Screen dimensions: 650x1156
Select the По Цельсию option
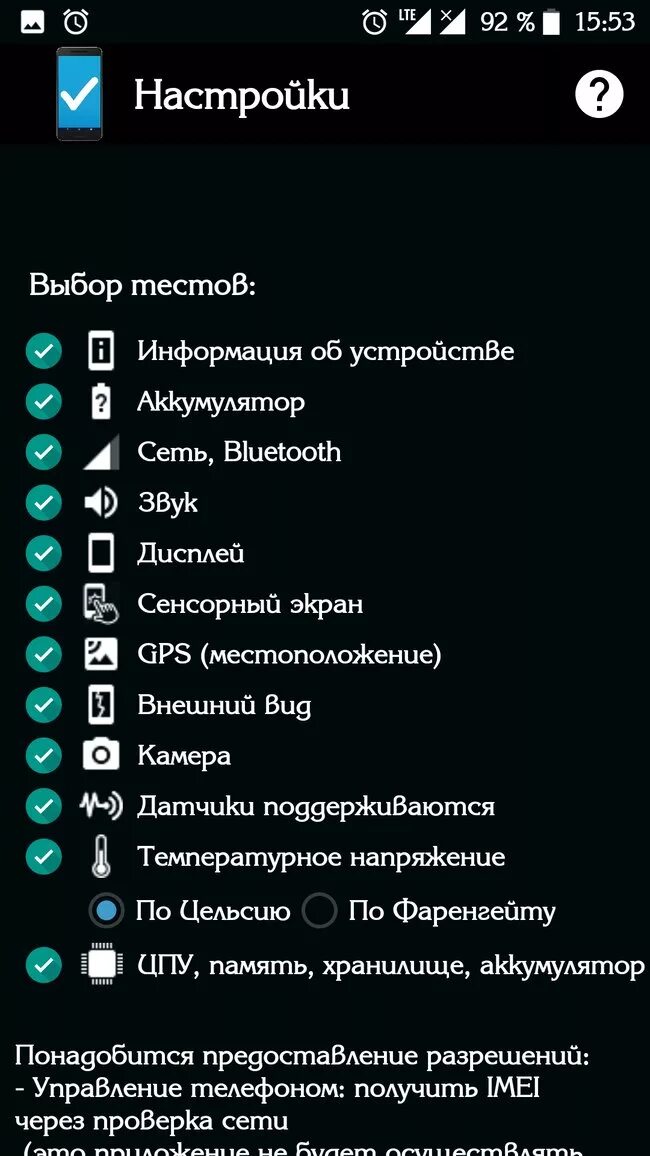pos(106,911)
